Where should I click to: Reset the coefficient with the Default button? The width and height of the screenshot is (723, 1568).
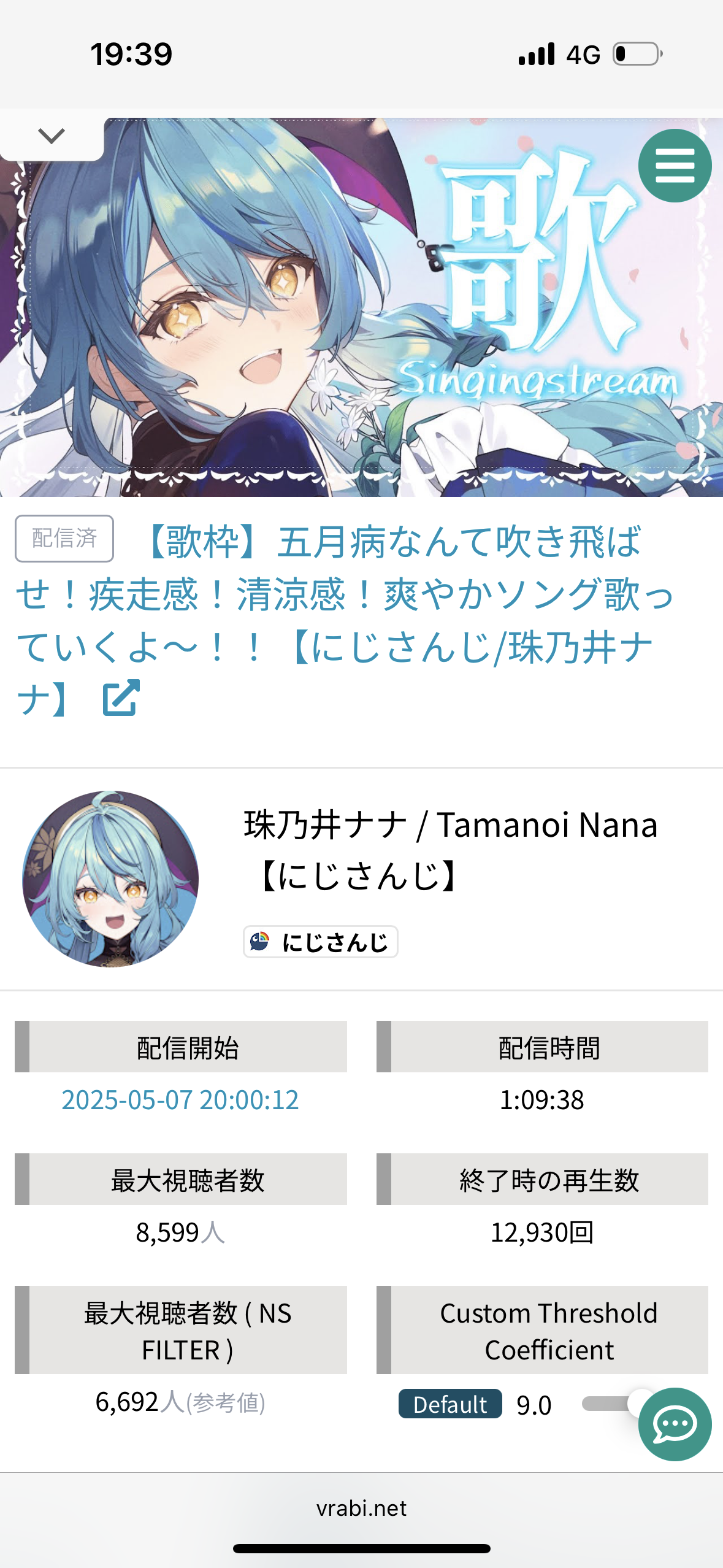point(450,1404)
